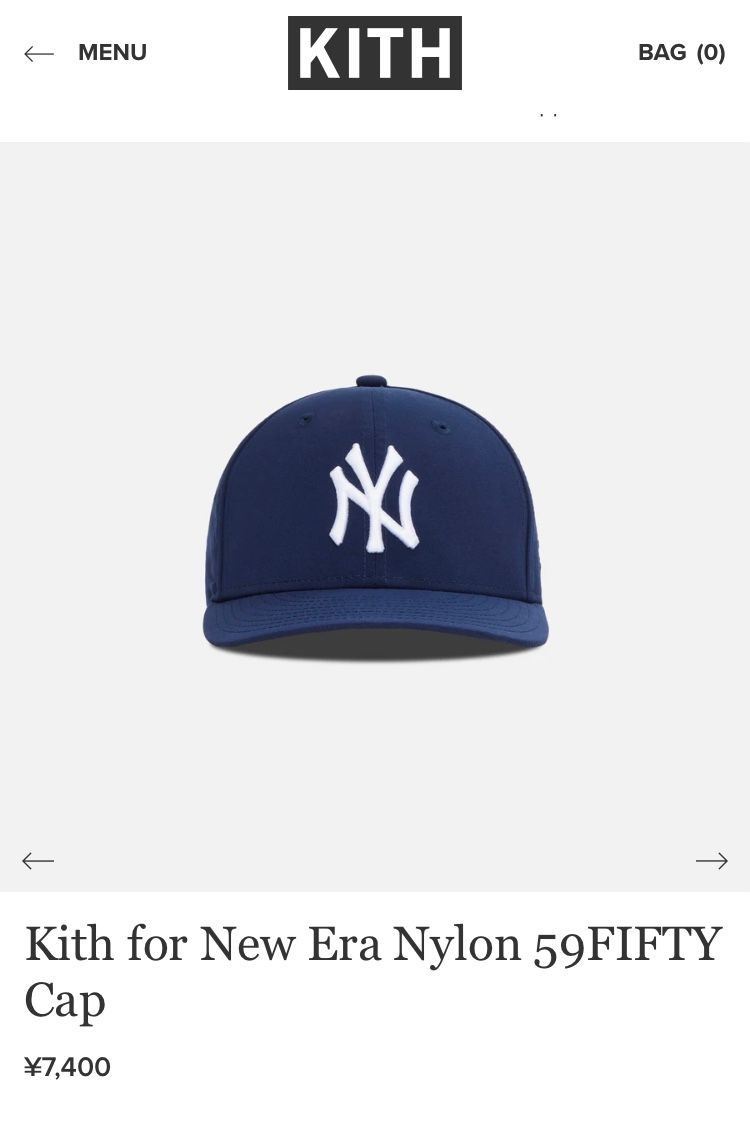The height and width of the screenshot is (1121, 750).
Task: Select the second carousel indicator dot
Action: point(555,115)
